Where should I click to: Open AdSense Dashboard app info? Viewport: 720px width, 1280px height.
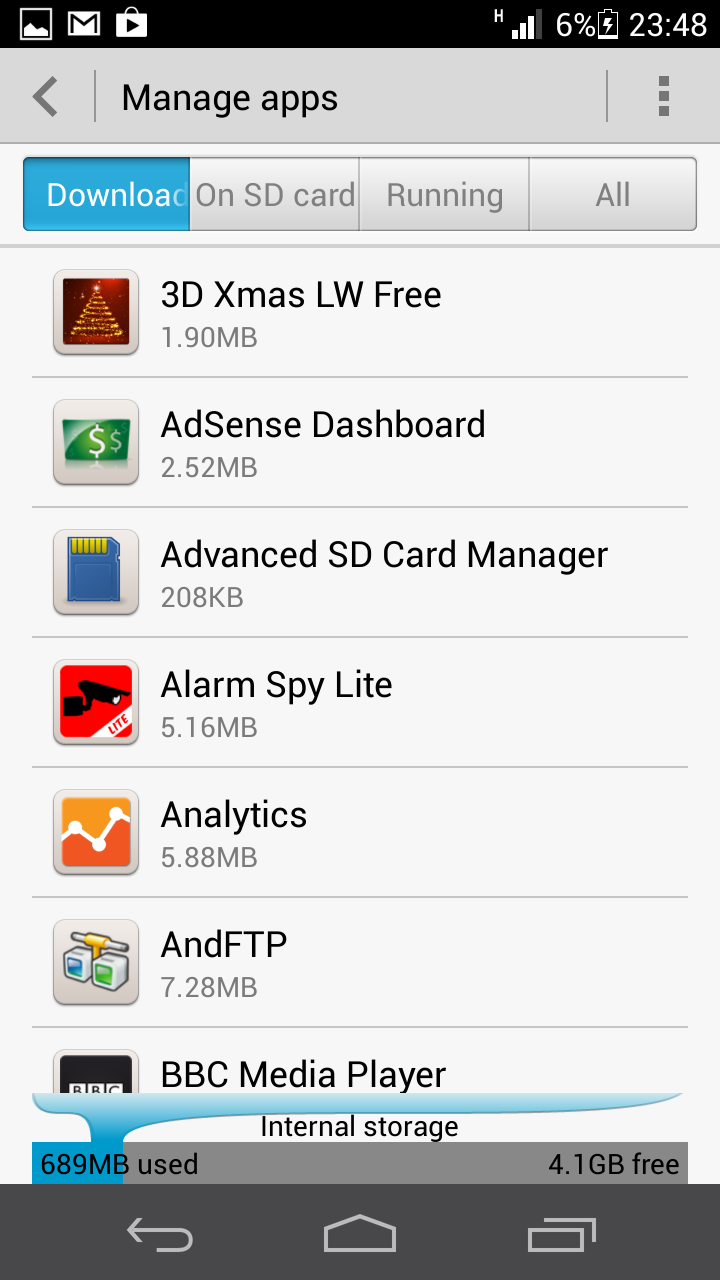point(360,443)
